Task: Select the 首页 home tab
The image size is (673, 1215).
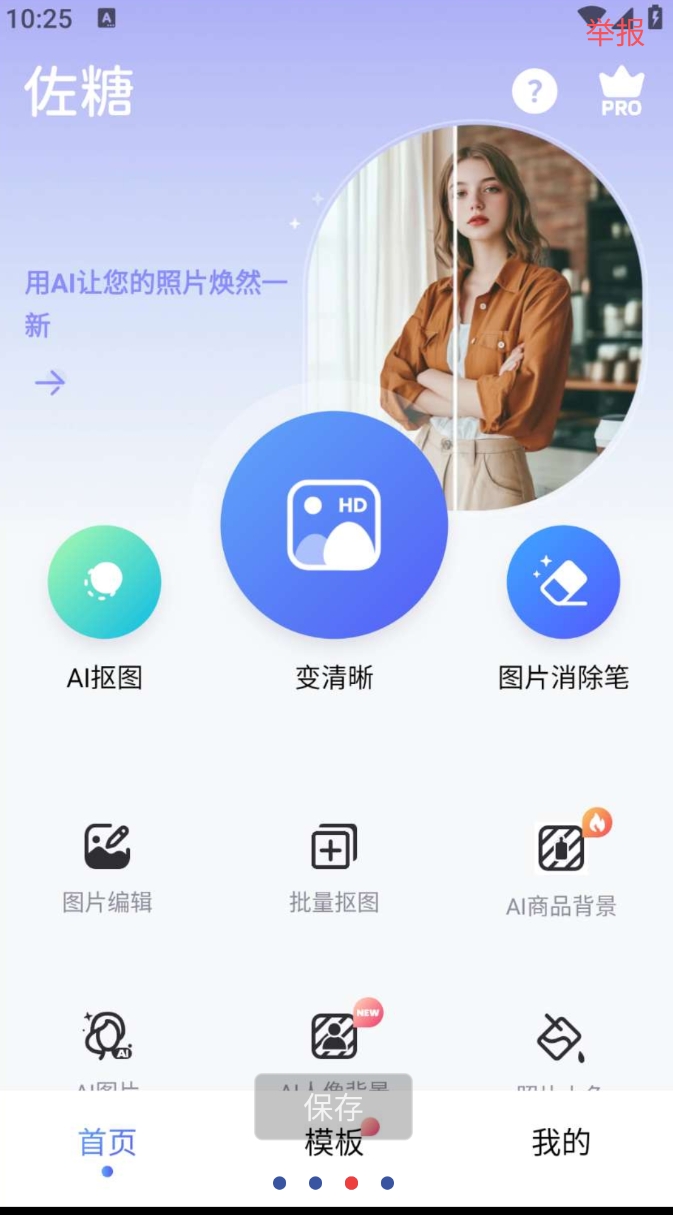Action: [107, 1142]
